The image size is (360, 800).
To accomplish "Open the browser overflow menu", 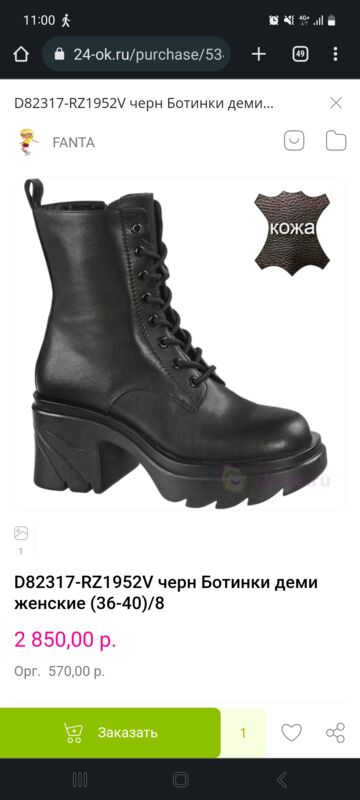I will pos(335,54).
